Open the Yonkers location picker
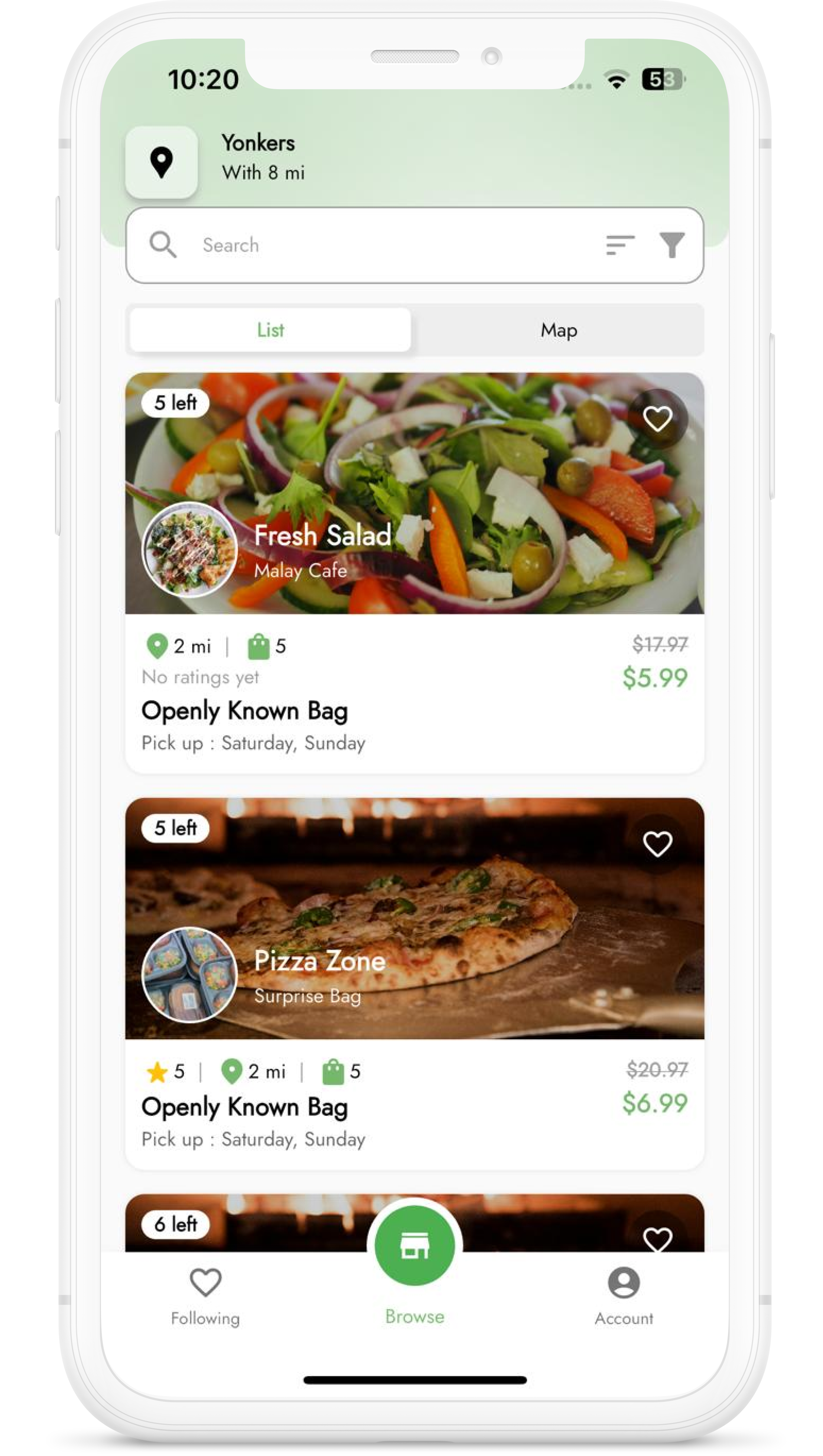The width and height of the screenshot is (823, 1456). coord(162,162)
